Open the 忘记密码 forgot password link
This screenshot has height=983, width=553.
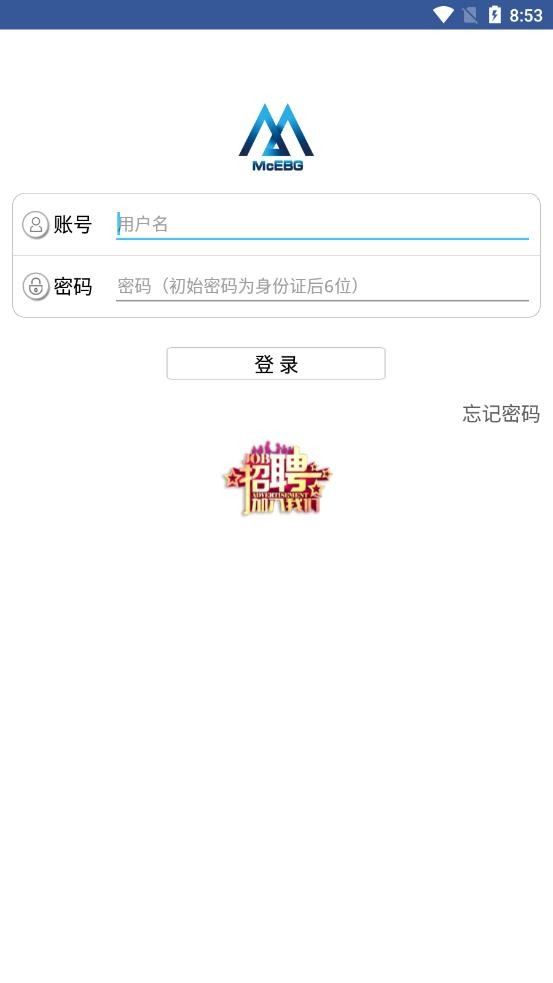point(501,414)
